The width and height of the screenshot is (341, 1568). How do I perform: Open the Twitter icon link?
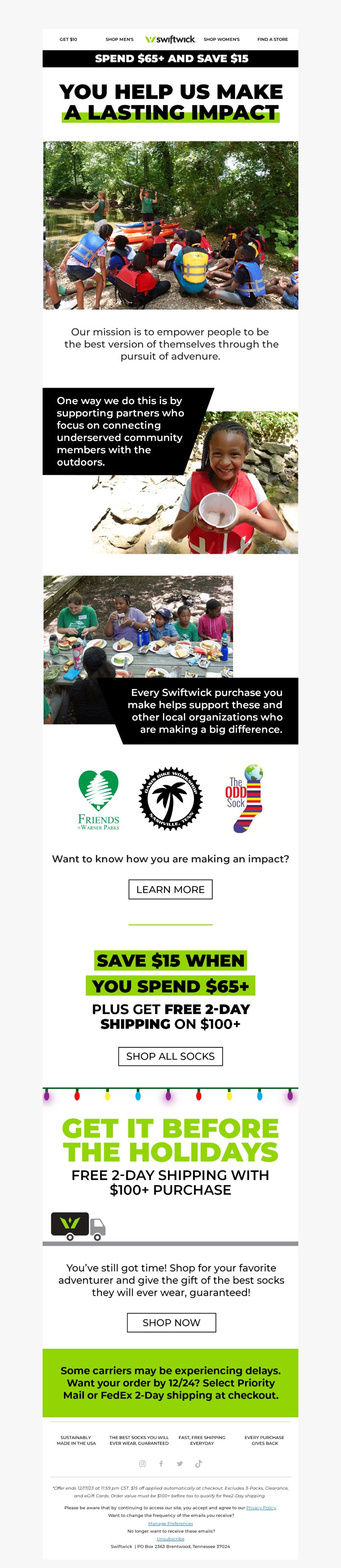179,1464
